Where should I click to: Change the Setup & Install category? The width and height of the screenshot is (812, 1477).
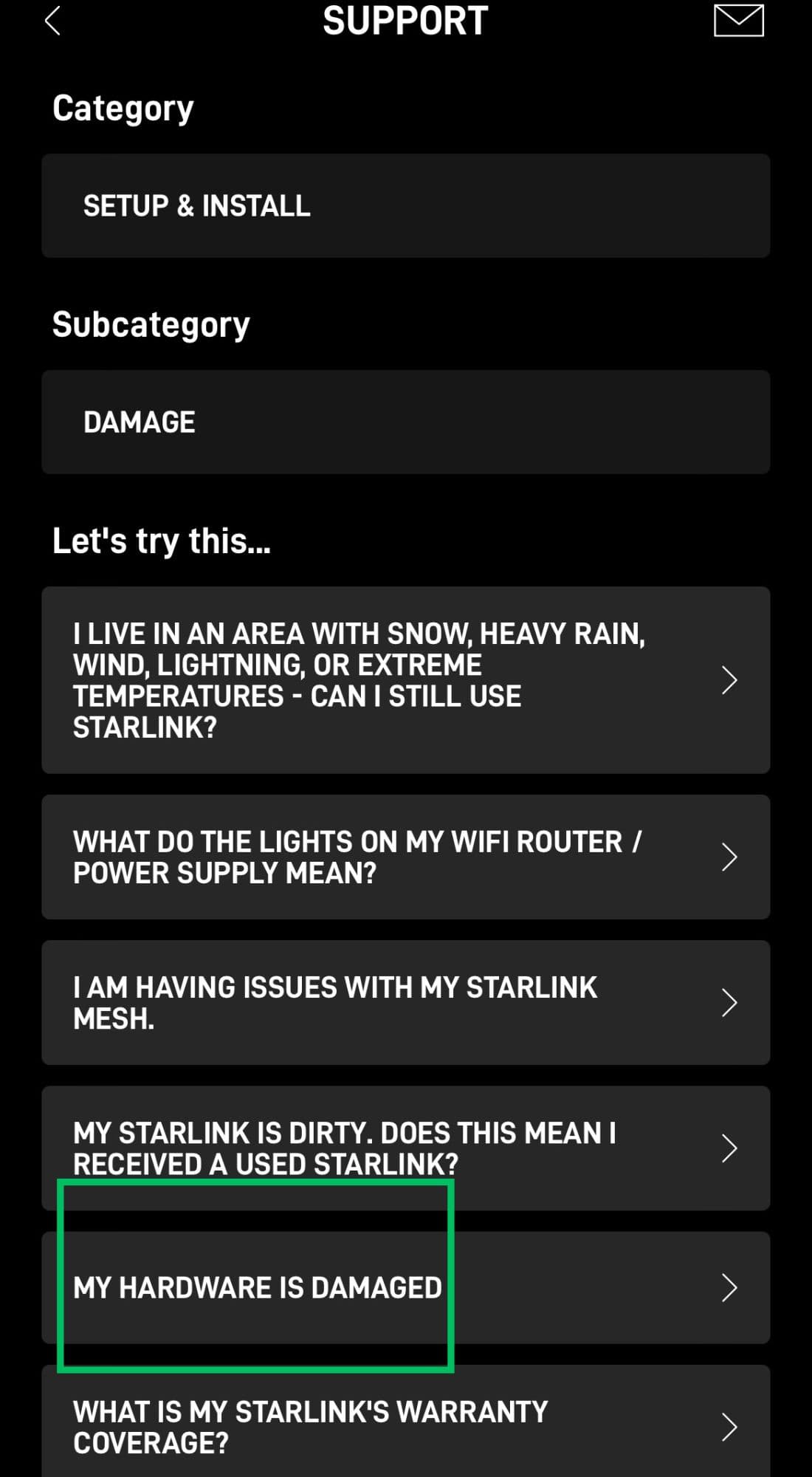click(x=405, y=205)
